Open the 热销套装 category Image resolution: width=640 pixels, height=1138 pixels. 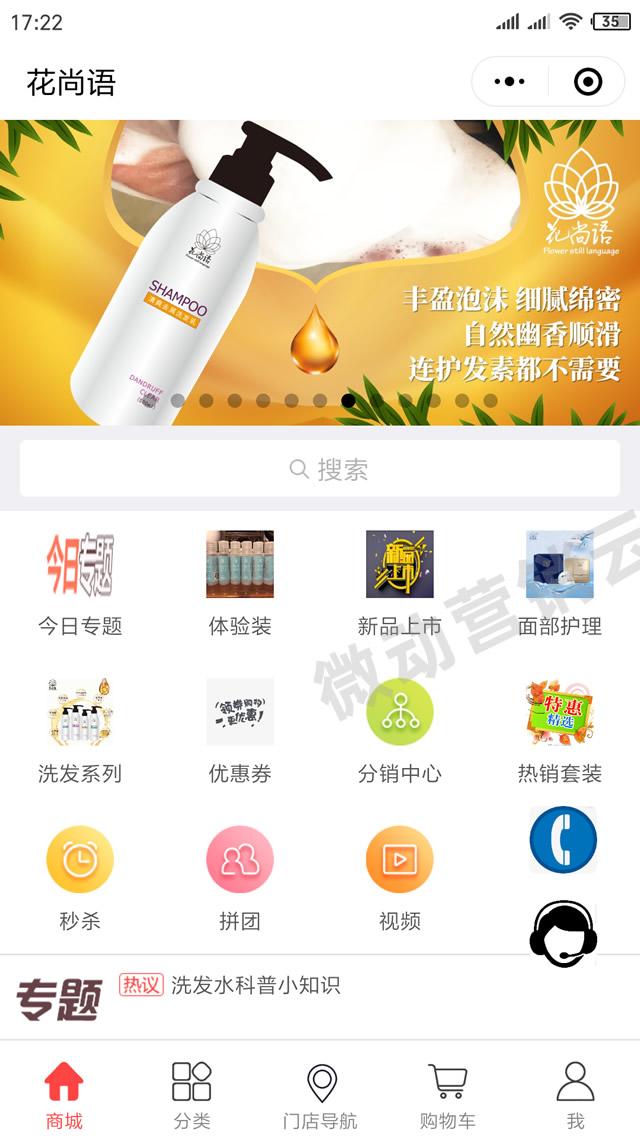click(560, 730)
